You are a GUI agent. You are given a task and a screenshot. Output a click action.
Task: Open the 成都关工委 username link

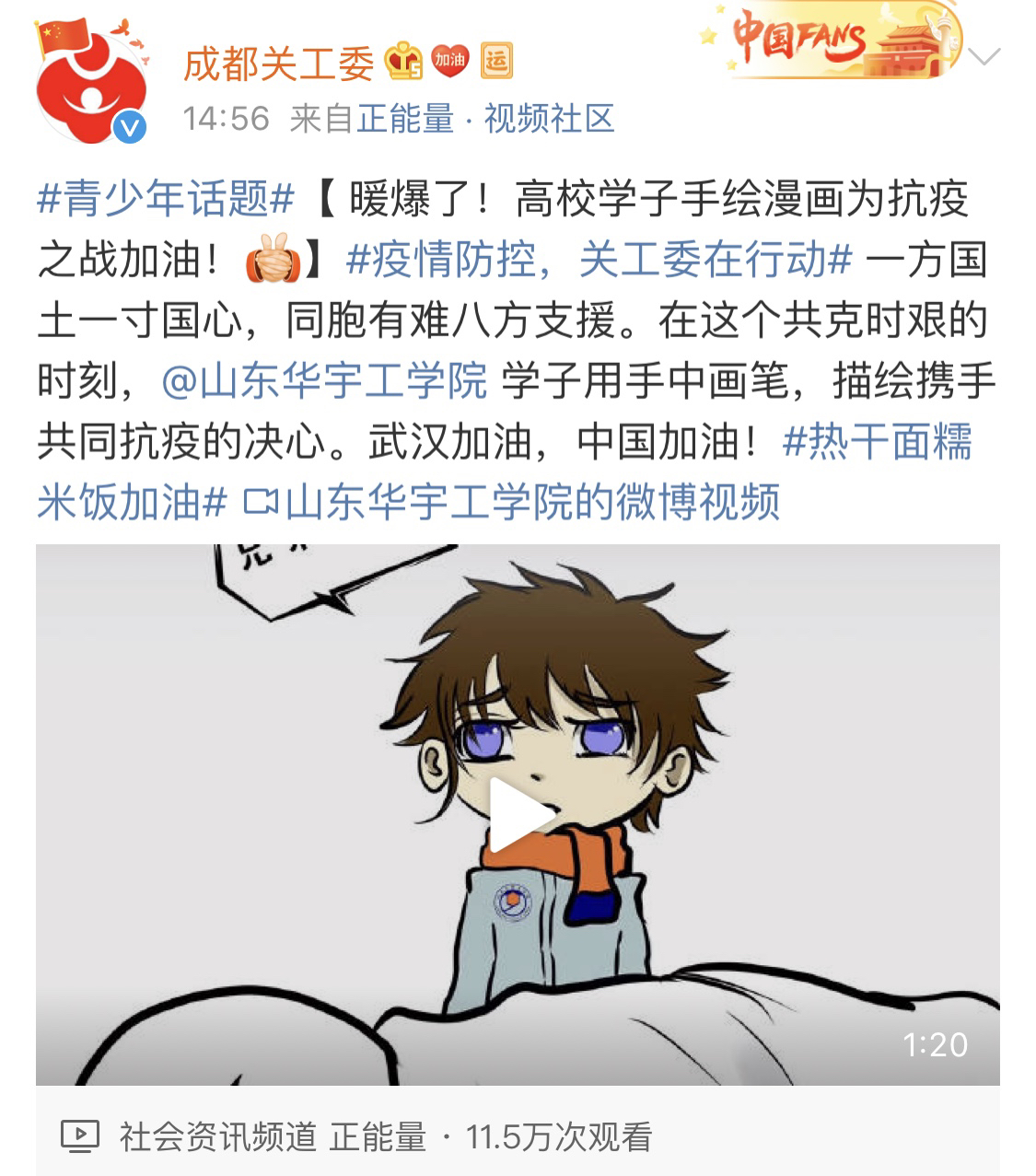coord(278,64)
